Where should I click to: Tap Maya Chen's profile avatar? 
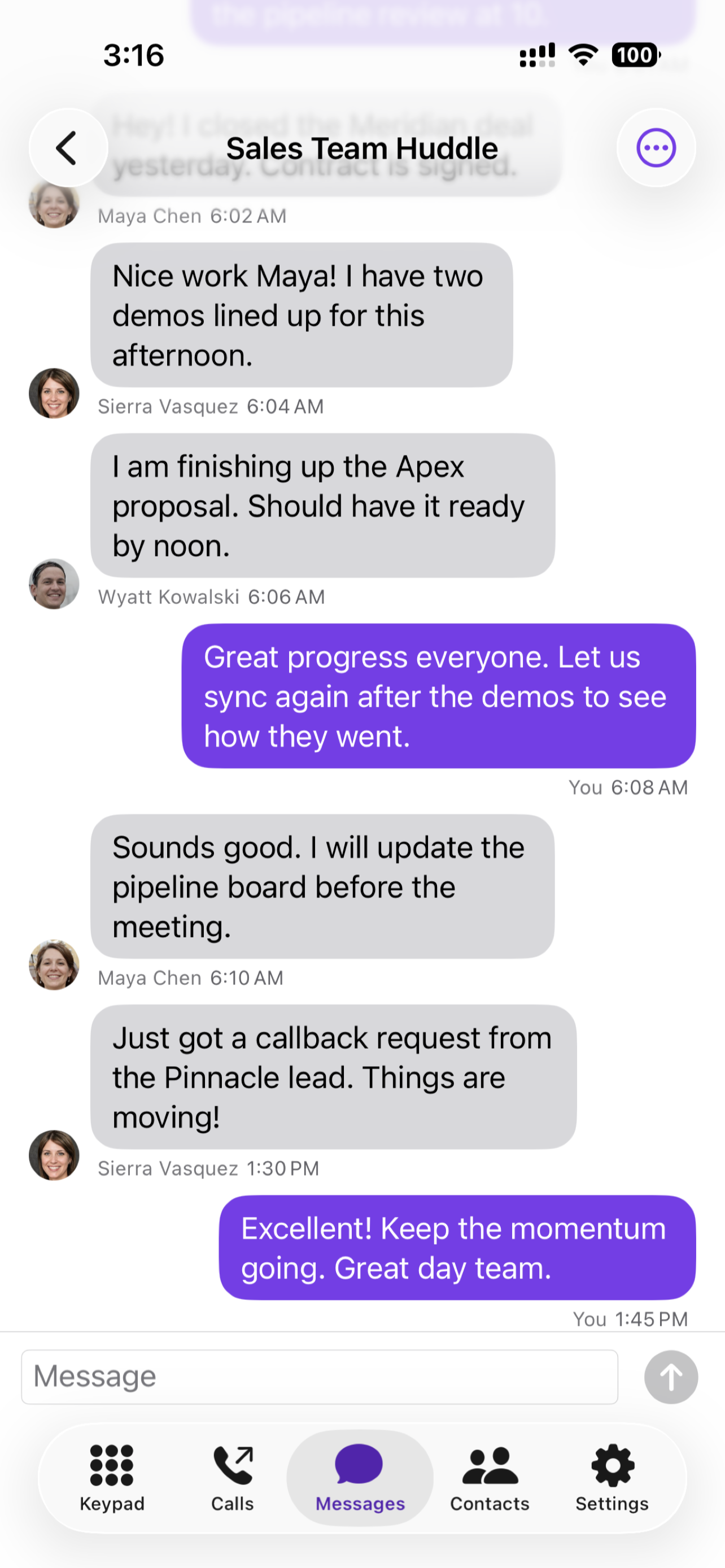click(x=54, y=965)
